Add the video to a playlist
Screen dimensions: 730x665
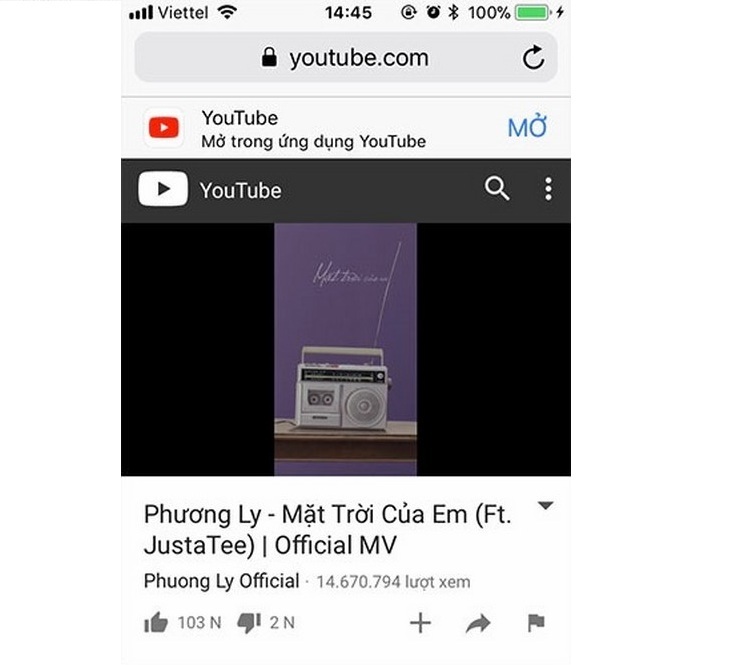coord(420,623)
